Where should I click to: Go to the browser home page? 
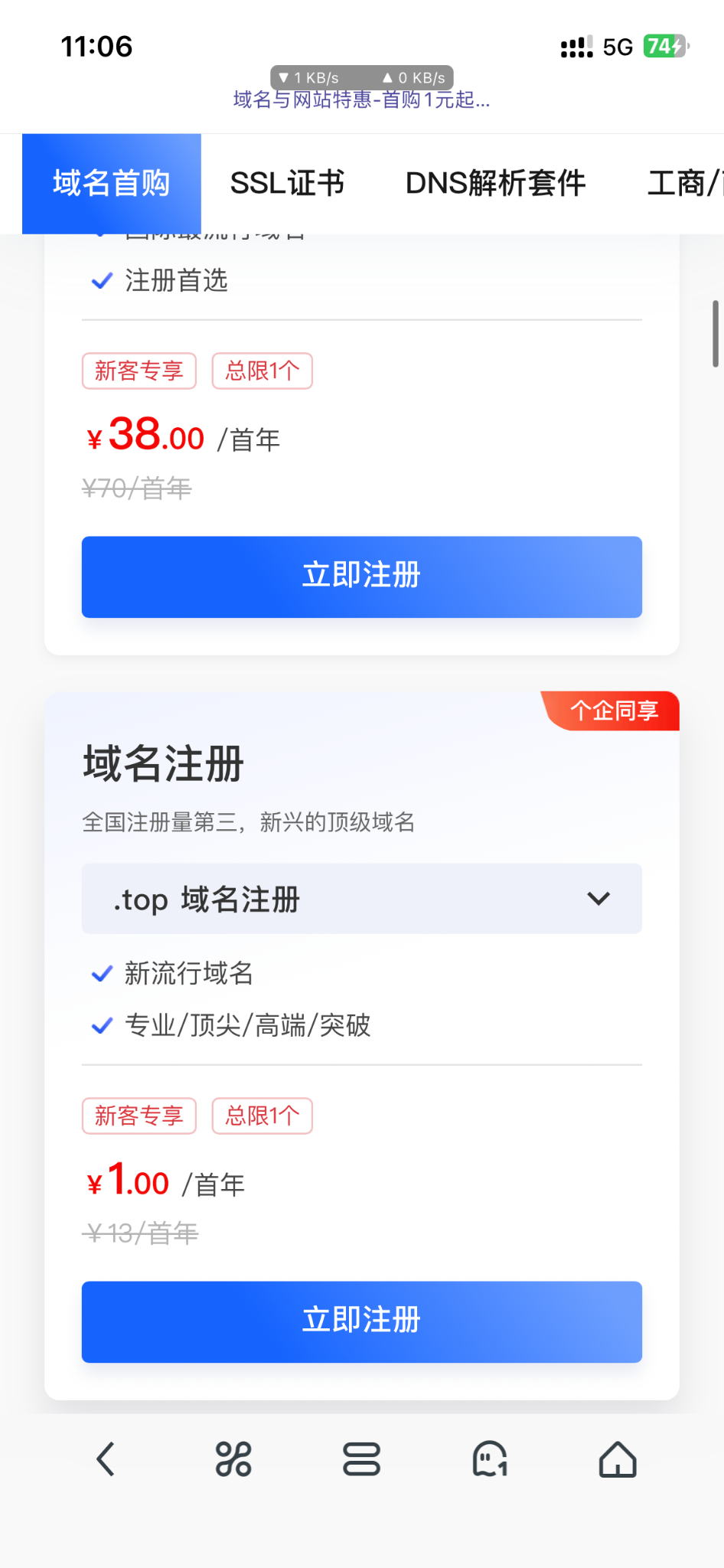coord(618,1459)
